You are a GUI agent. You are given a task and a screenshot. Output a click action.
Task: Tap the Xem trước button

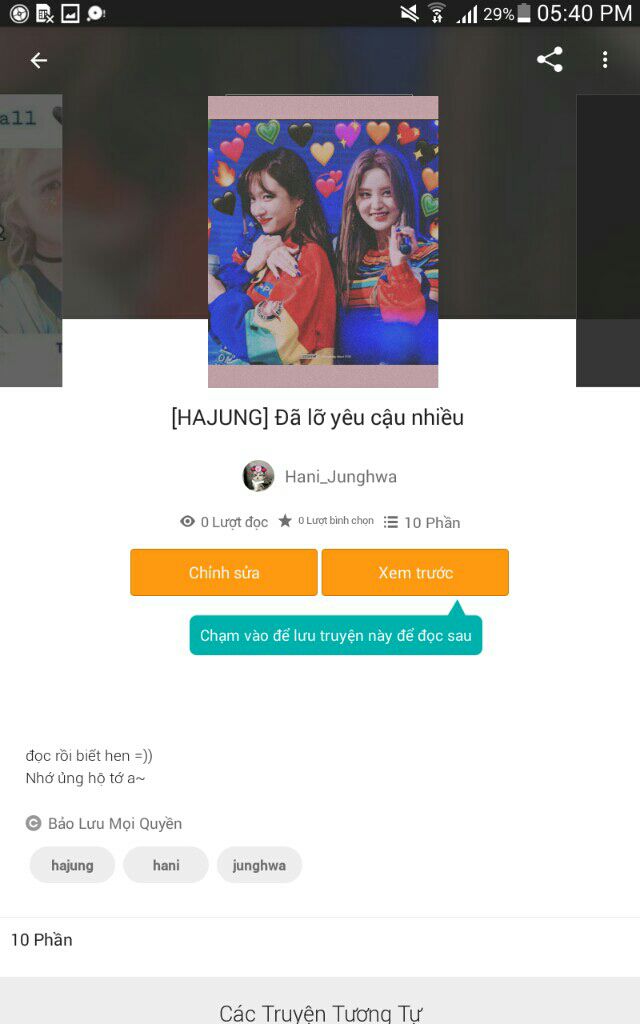coord(415,572)
